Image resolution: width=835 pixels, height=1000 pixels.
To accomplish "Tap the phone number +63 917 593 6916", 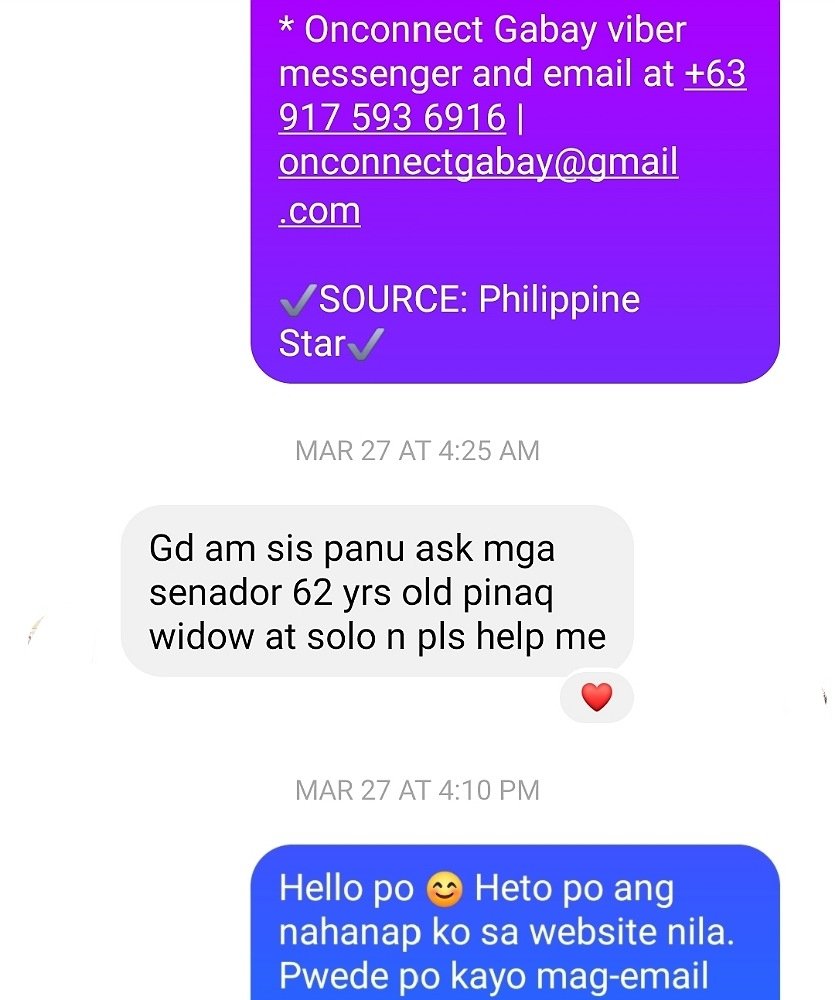I will [392, 119].
